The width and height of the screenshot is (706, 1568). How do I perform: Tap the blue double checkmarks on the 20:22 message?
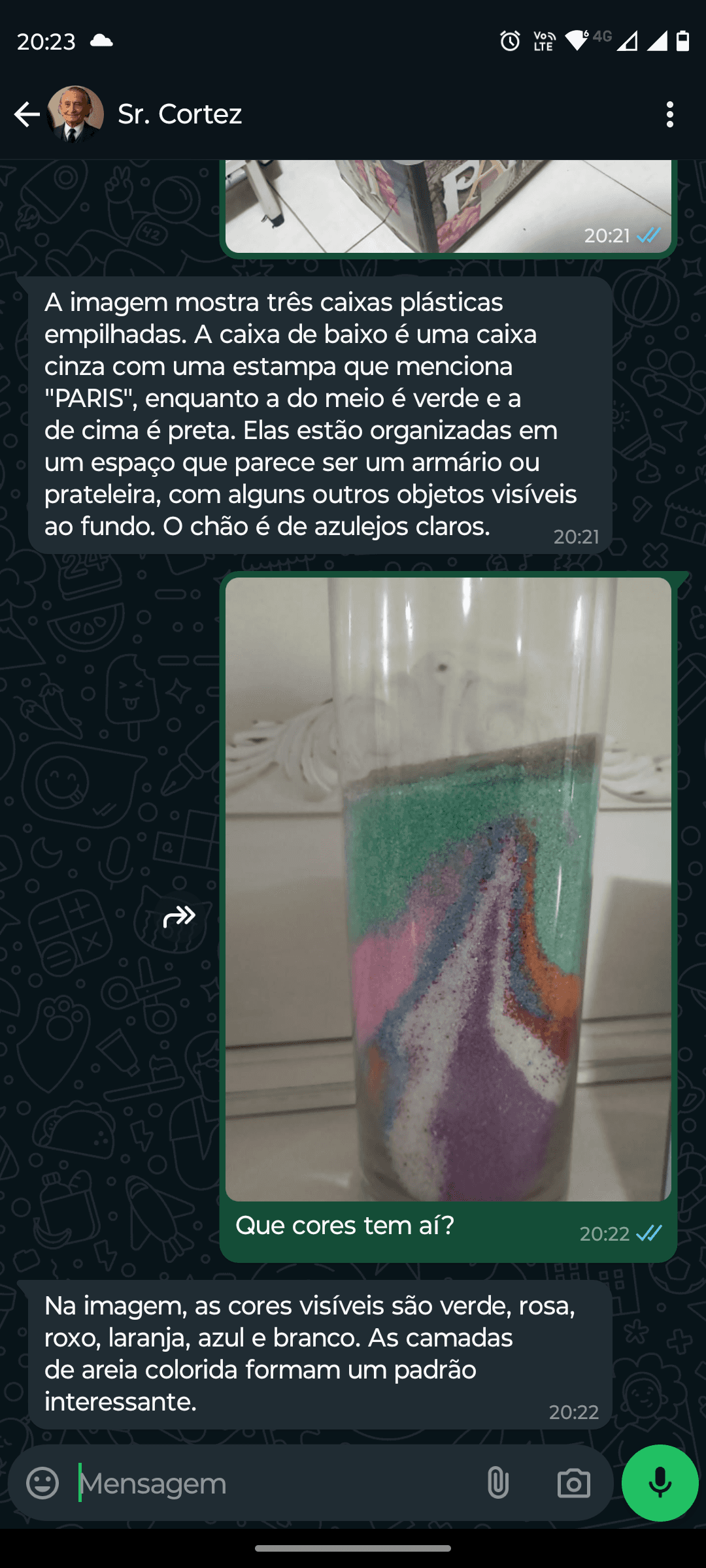point(648,1232)
